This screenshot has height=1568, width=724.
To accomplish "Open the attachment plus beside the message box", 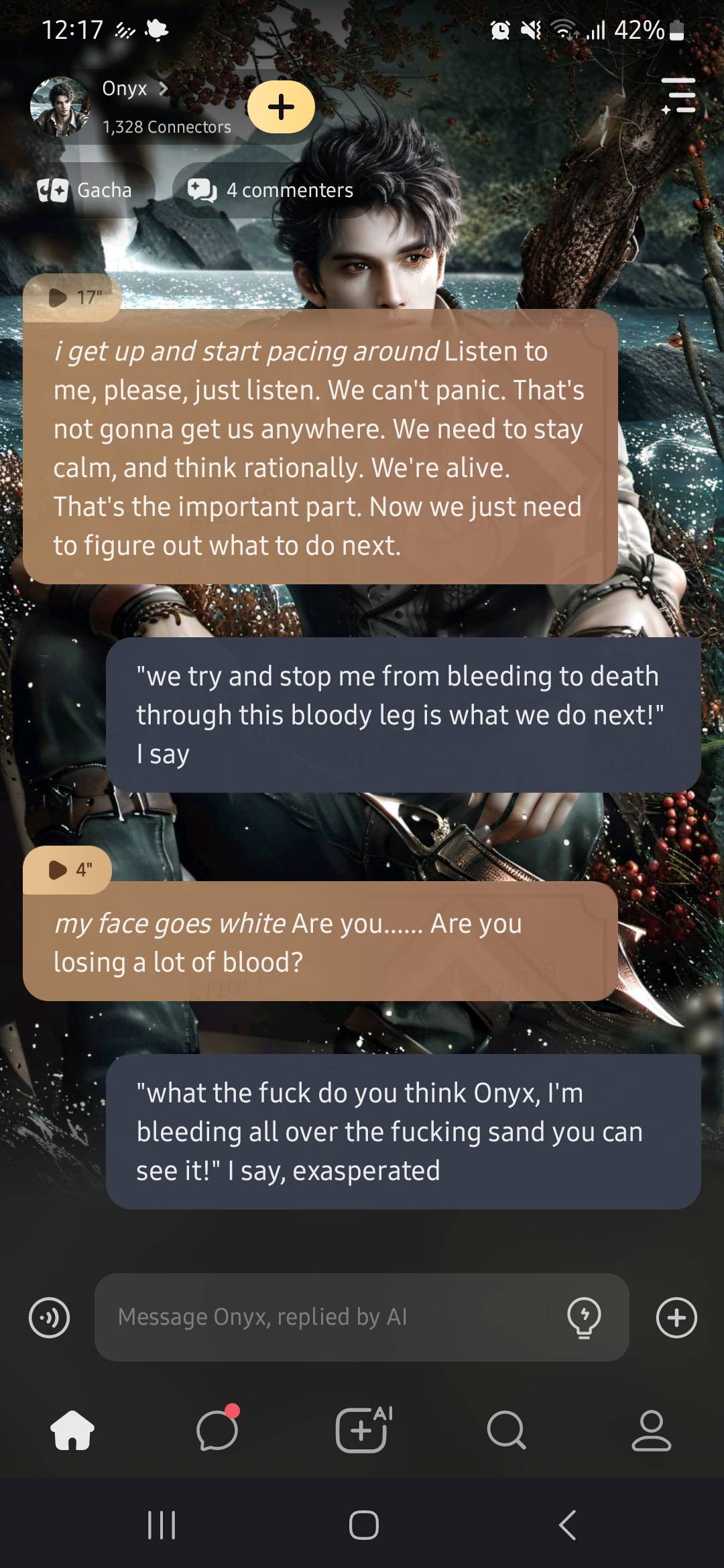I will (x=676, y=1317).
